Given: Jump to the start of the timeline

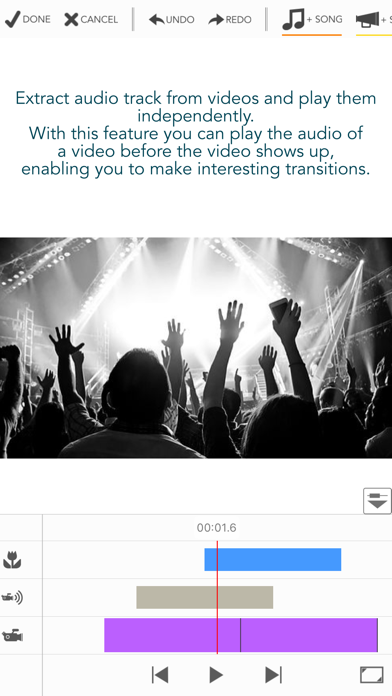Looking at the screenshot, I should point(160,675).
